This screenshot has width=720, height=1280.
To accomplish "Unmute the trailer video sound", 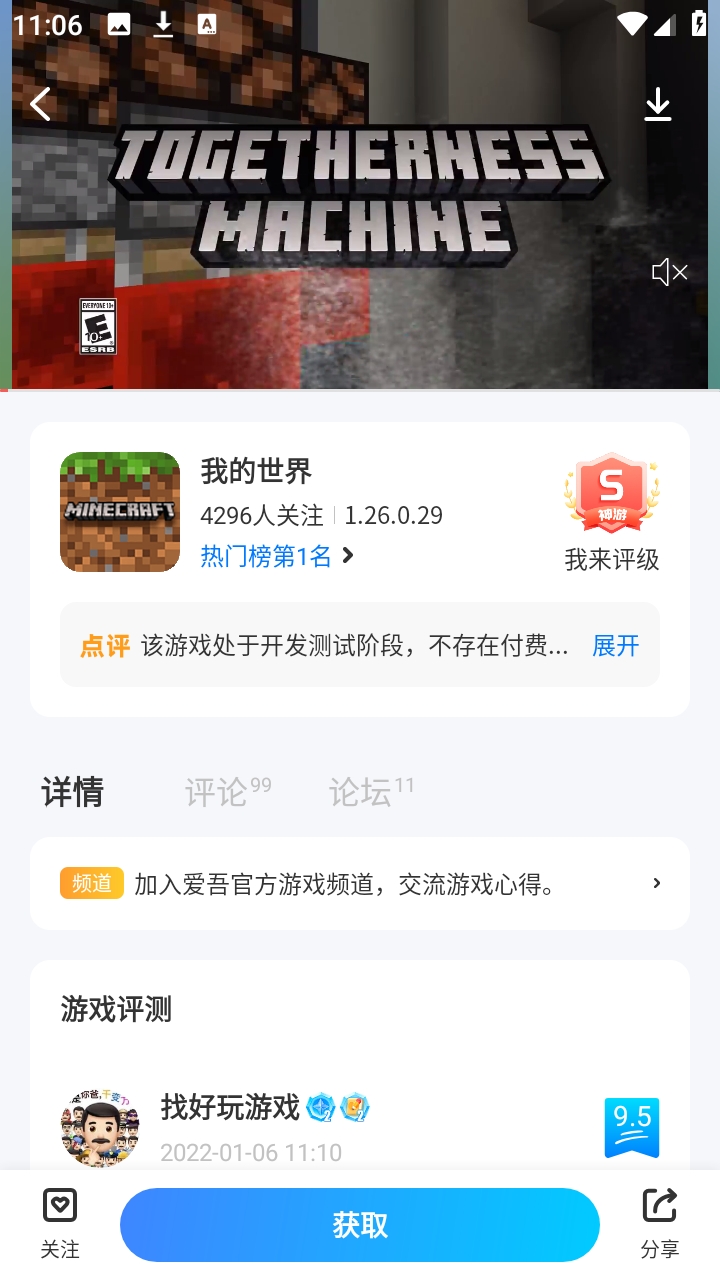I will click(x=669, y=272).
